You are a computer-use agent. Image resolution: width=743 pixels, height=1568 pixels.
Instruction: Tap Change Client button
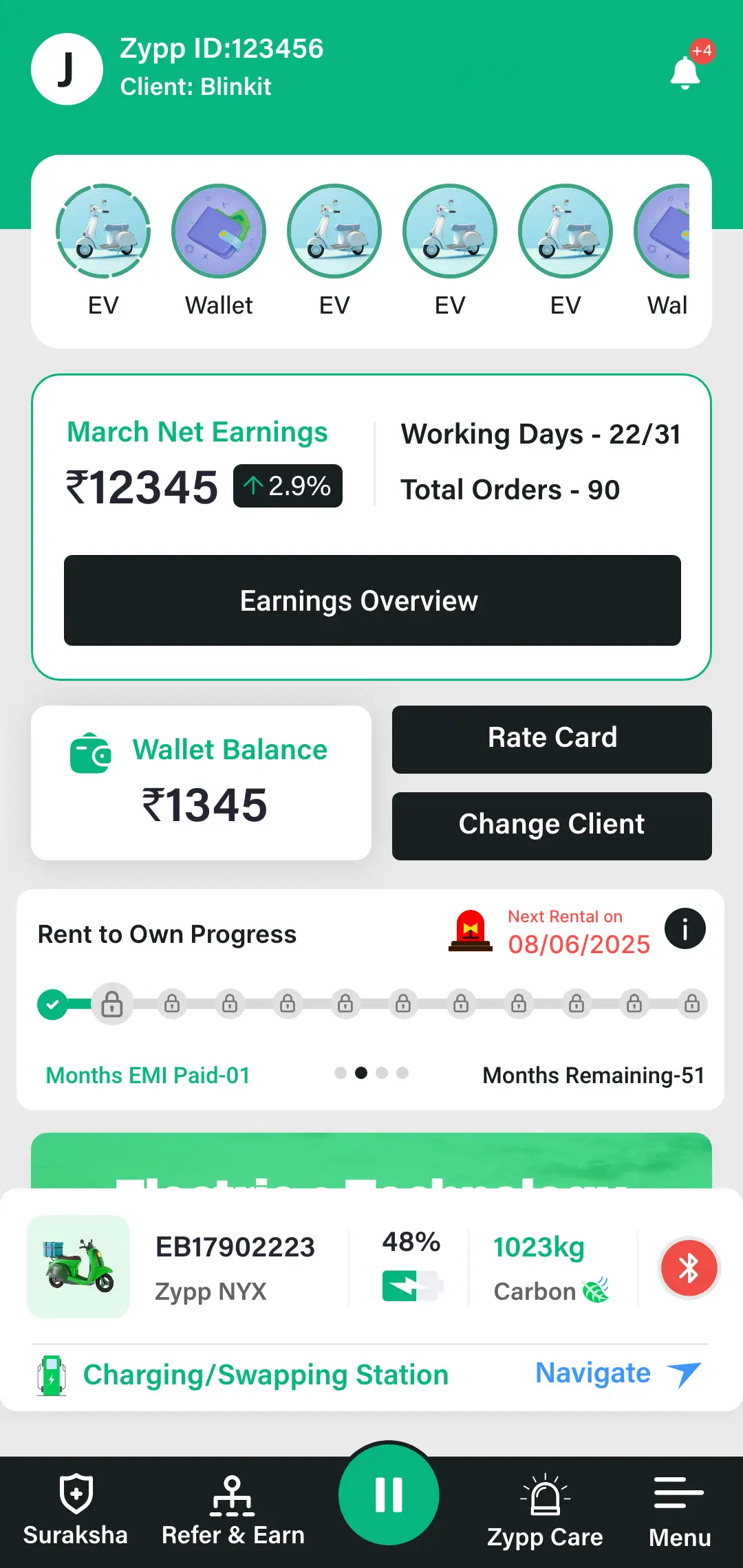pyautogui.click(x=552, y=825)
